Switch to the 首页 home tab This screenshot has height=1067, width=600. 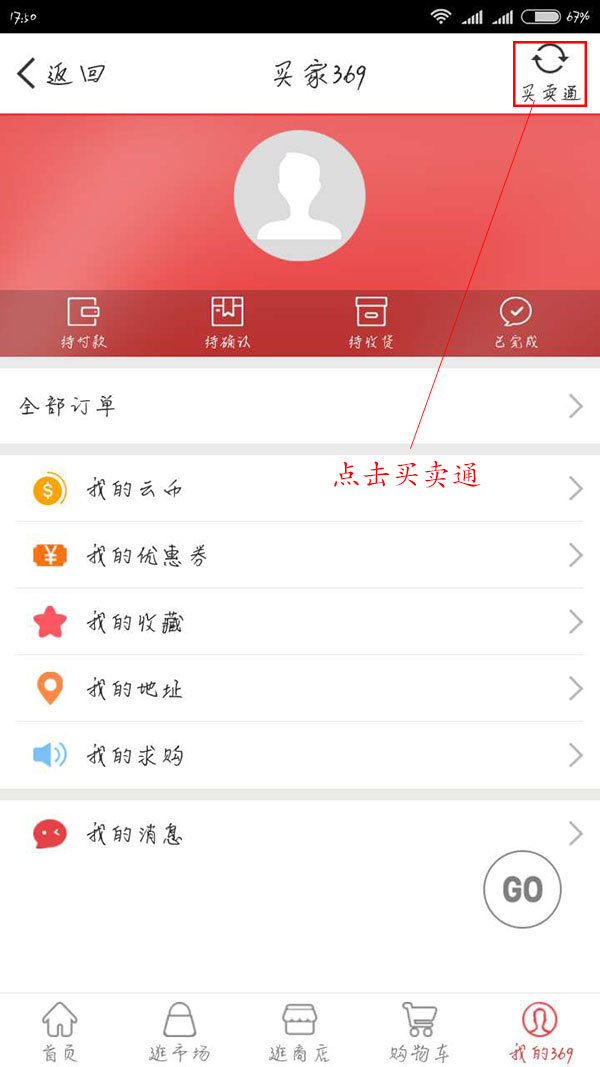[x=60, y=1031]
